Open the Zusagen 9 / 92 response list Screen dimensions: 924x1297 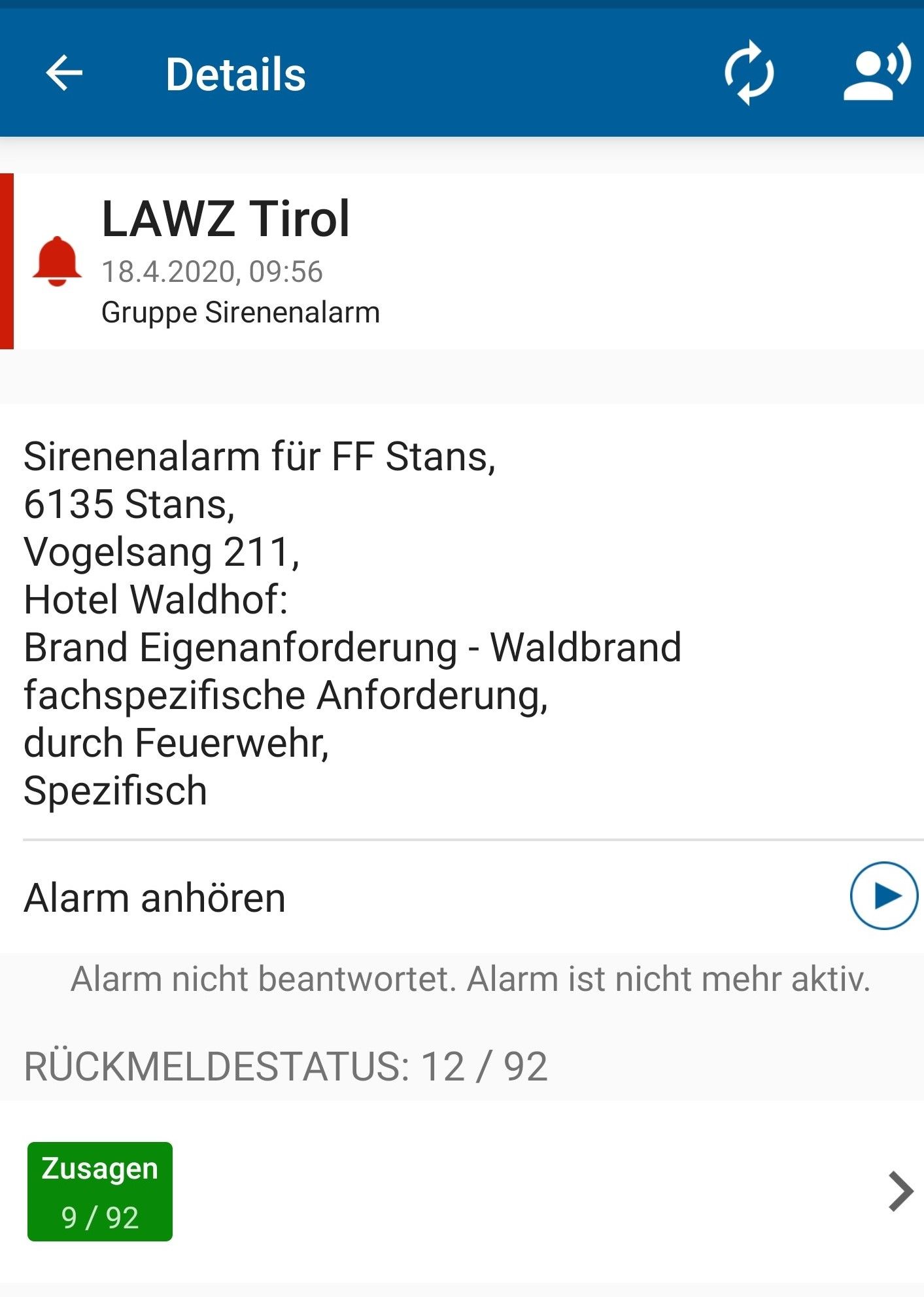point(100,1191)
